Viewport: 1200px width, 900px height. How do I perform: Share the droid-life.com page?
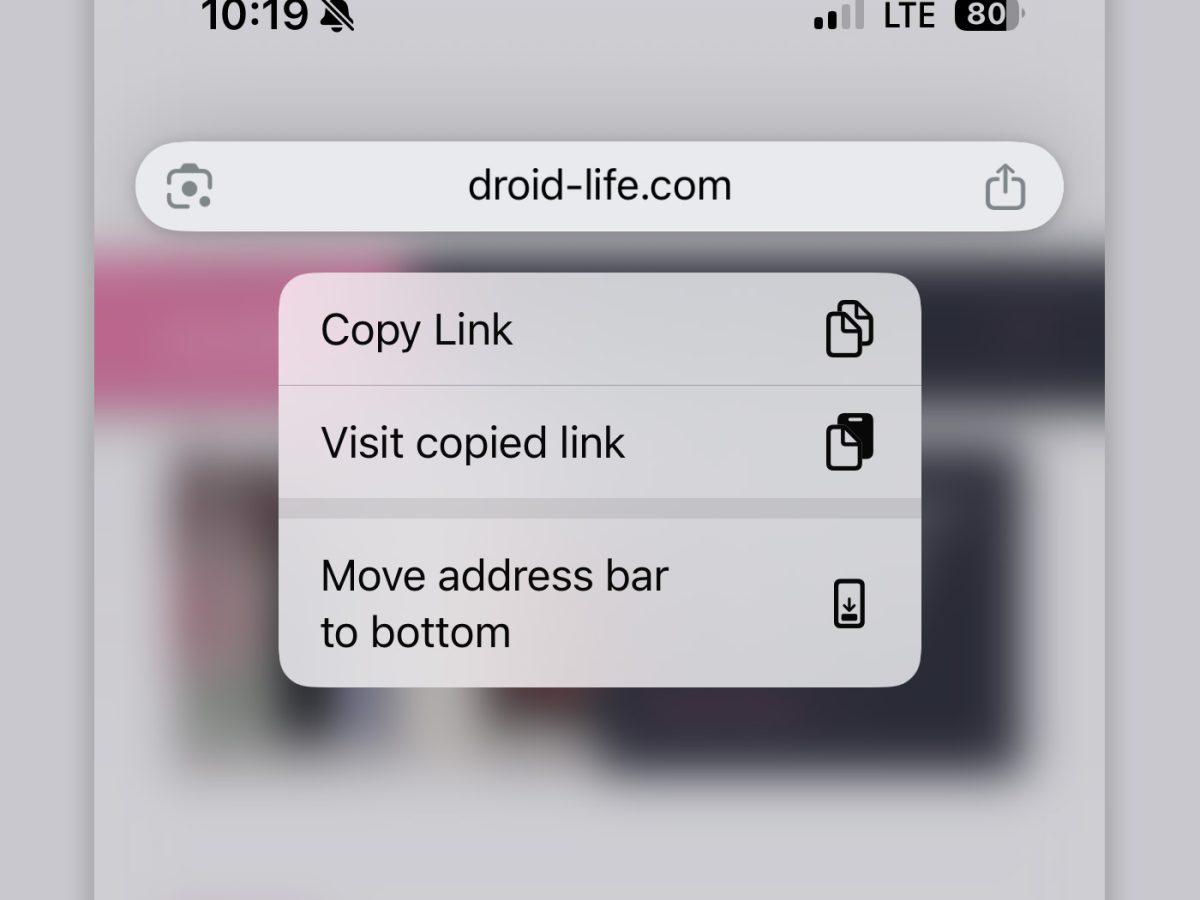click(x=1005, y=187)
